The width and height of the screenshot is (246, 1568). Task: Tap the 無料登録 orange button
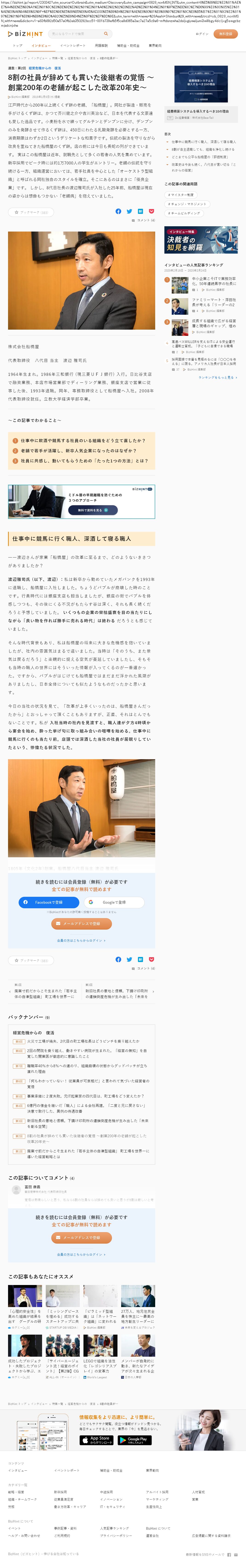tap(225, 34)
